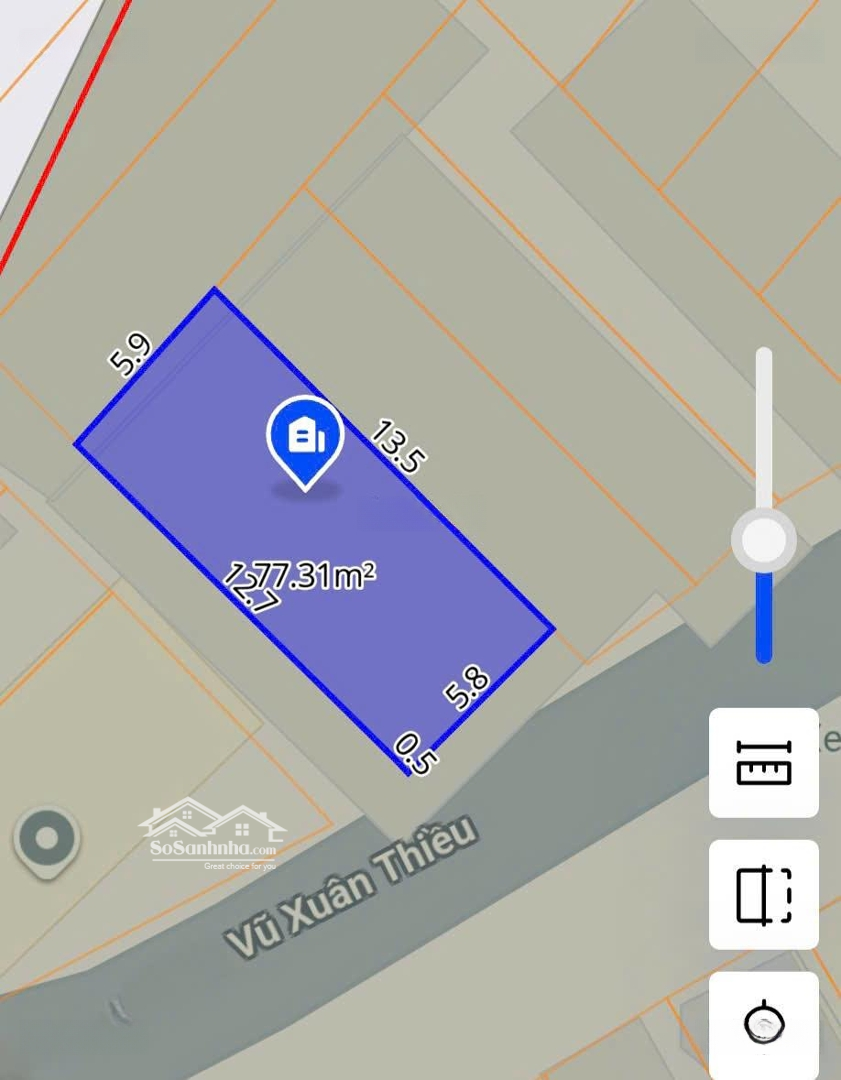Tap the locate-me position button
This screenshot has width=841, height=1080.
[x=764, y=1024]
